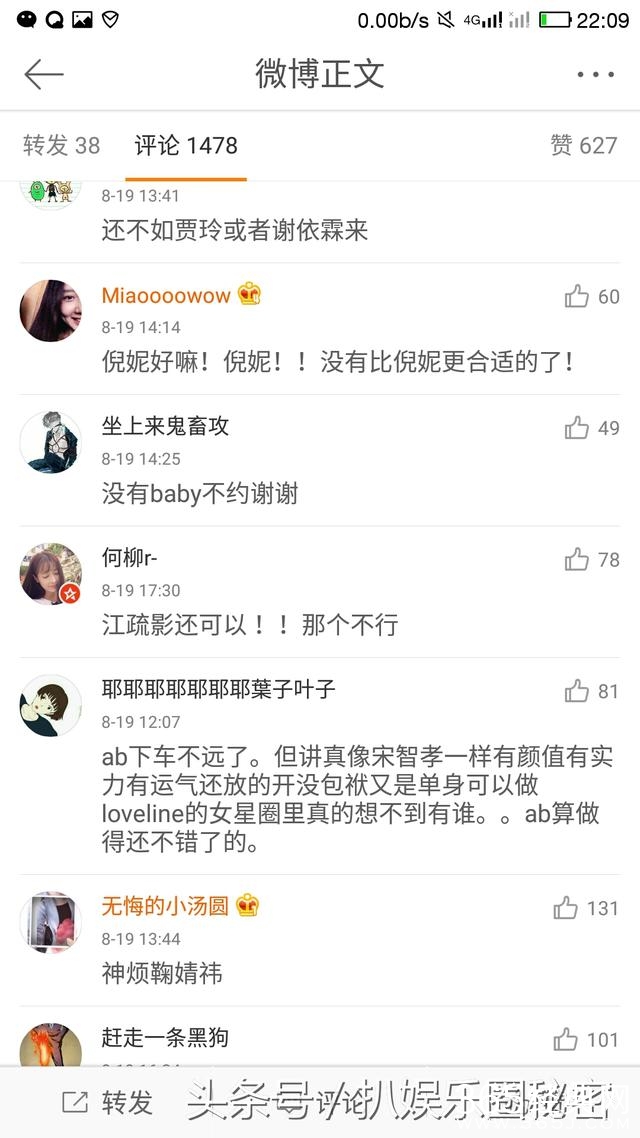Open the username 无悔的小汤圆
This screenshot has height=1138, width=640.
point(165,907)
